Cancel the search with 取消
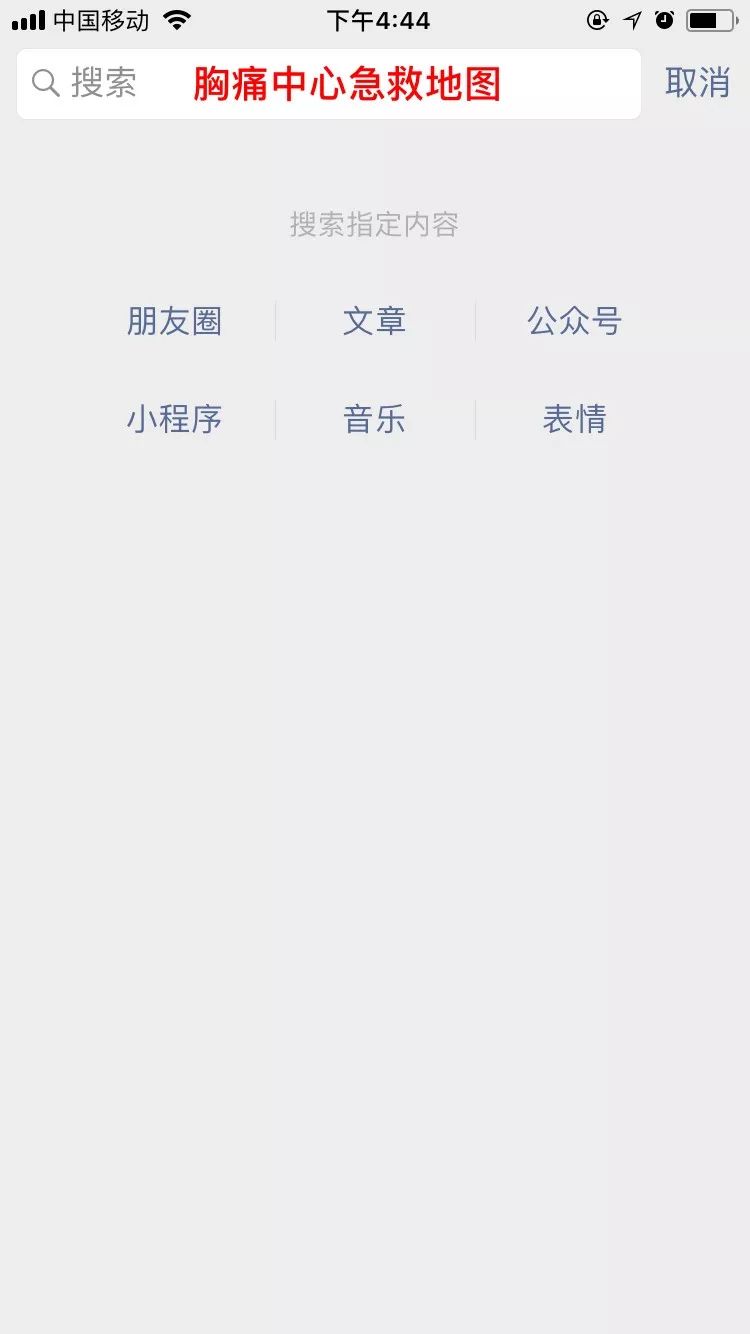This screenshot has width=750, height=1334. tap(697, 83)
